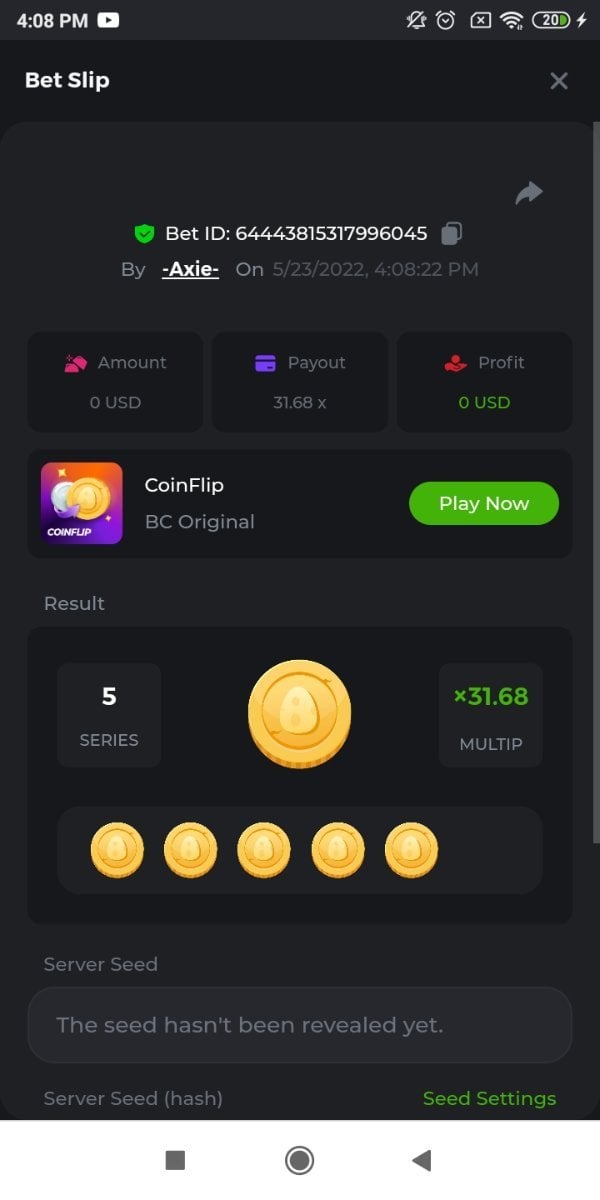Go to the home screen
The image size is (600, 1200).
(x=299, y=1160)
